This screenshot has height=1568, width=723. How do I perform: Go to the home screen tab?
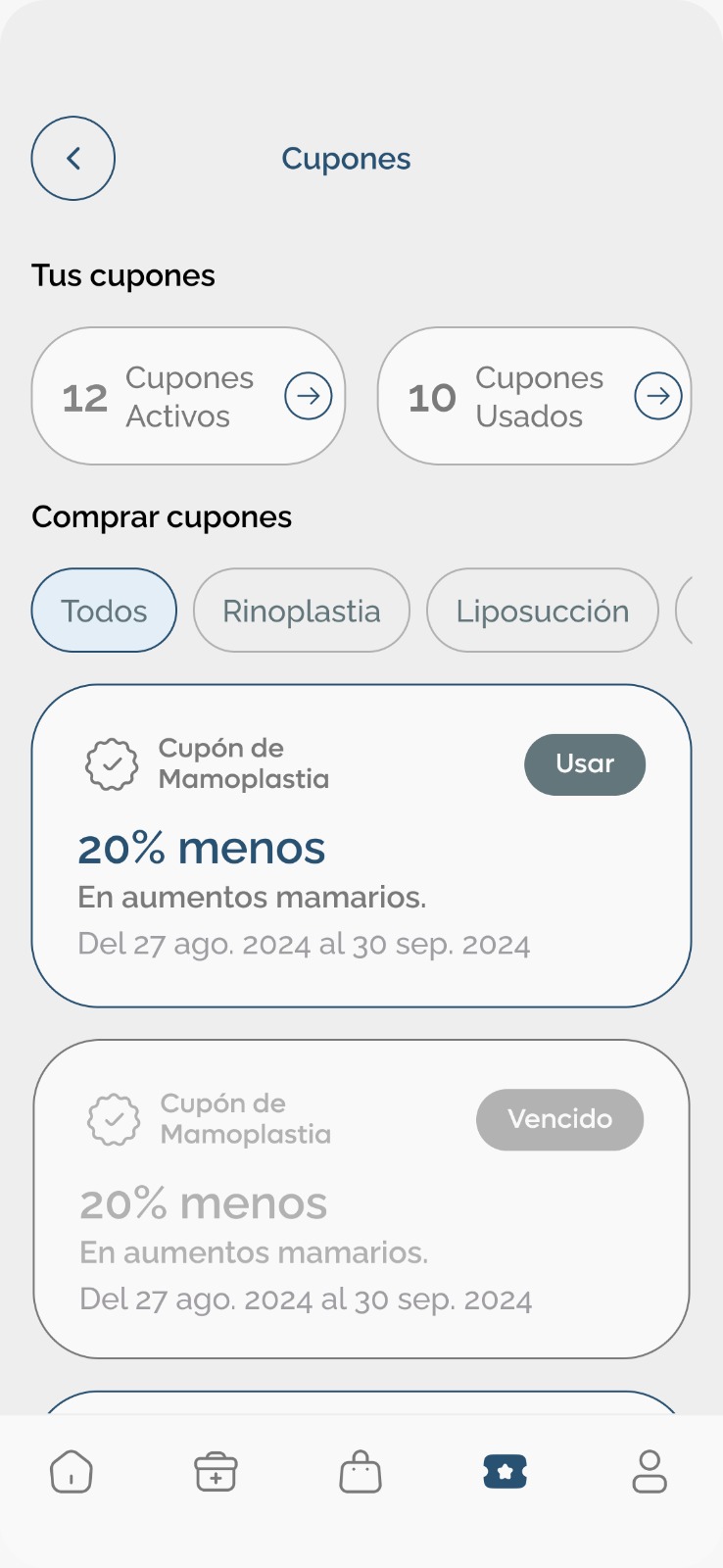point(71,1471)
